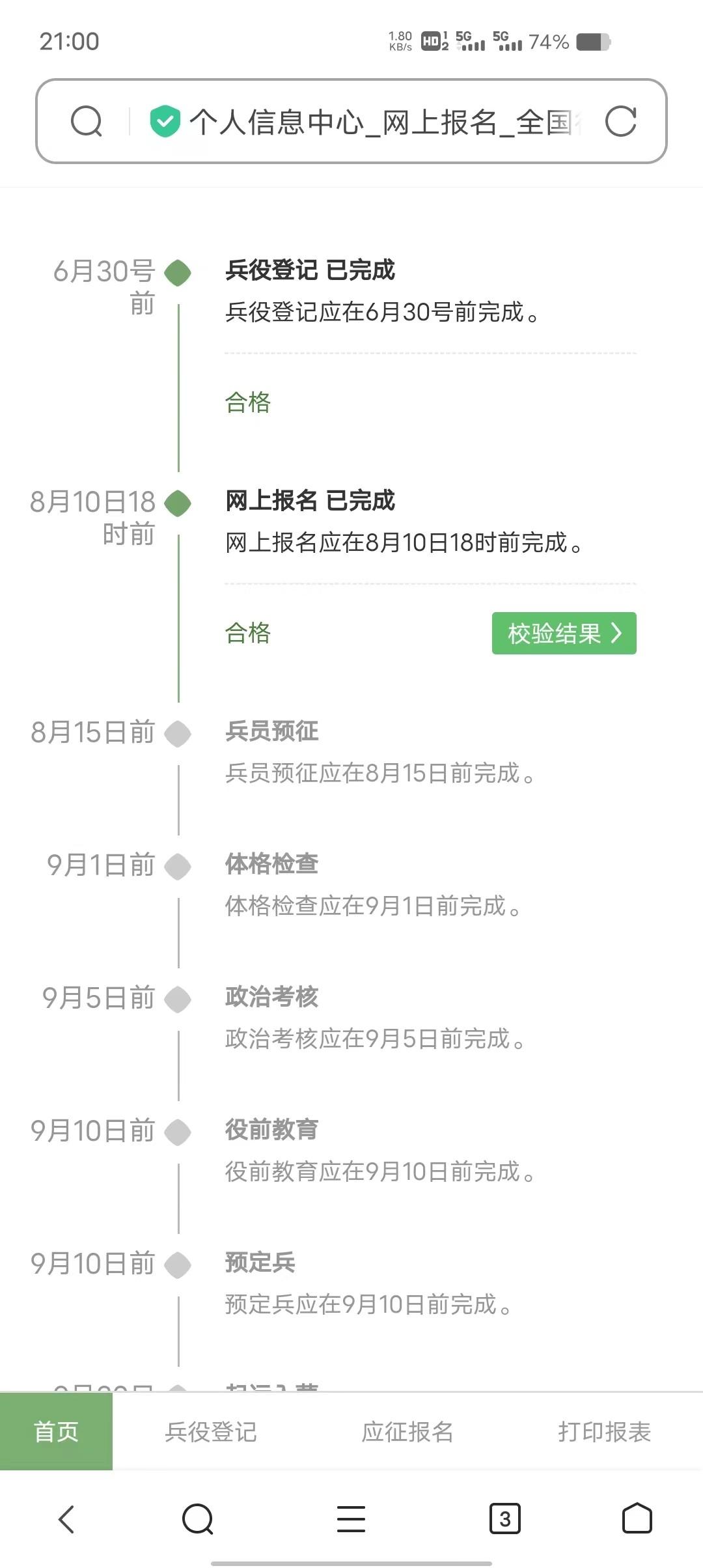Image resolution: width=703 pixels, height=1568 pixels.
Task: View the 3 open browser tabs
Action: 504,1519
